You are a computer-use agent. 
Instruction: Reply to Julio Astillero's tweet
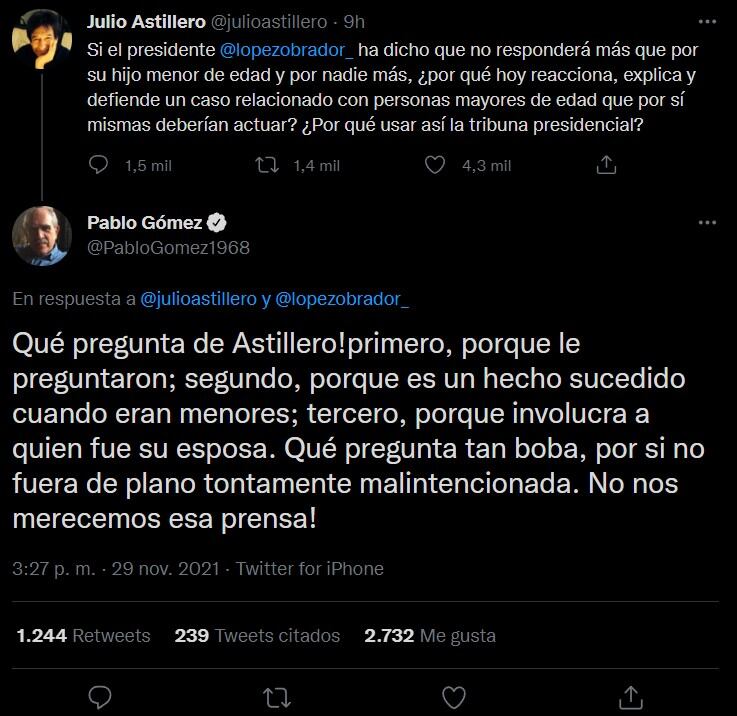pos(99,165)
